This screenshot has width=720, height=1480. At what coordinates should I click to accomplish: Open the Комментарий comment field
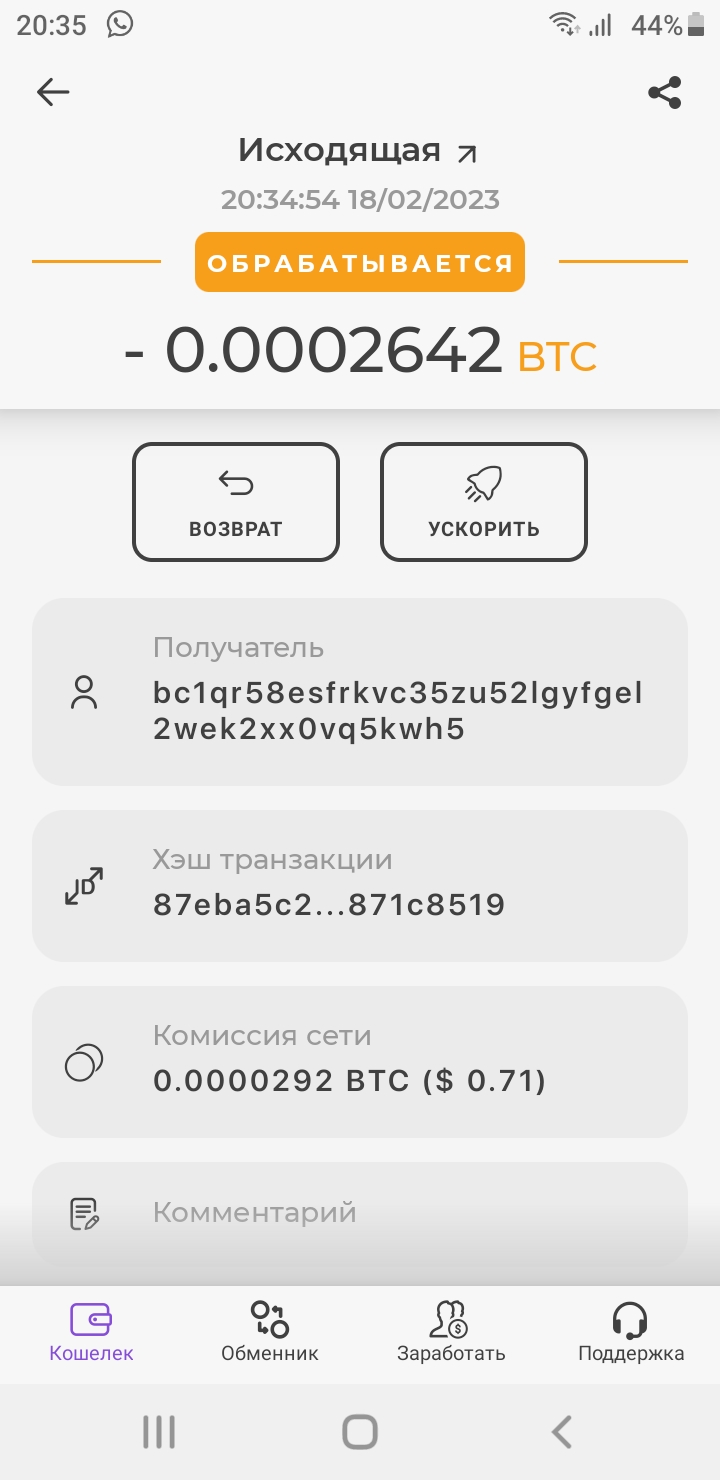tap(360, 1214)
